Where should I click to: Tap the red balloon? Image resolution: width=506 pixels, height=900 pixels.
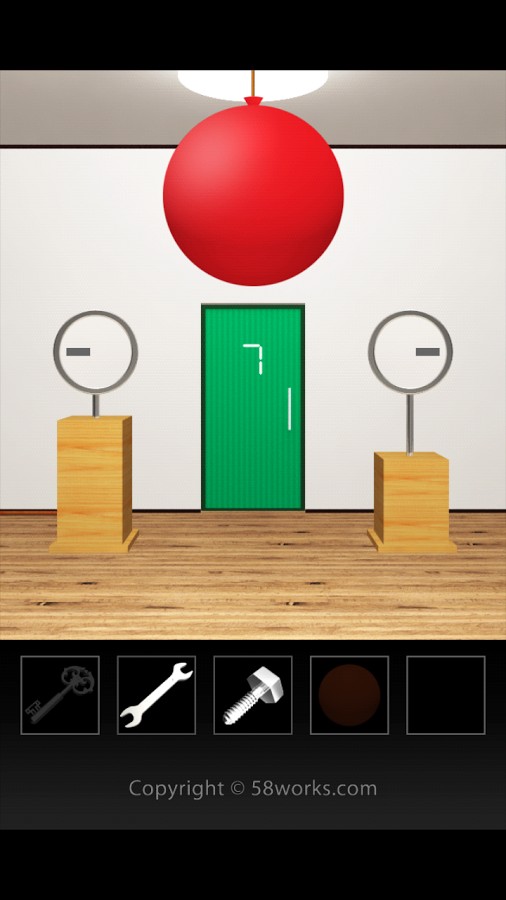coord(253,192)
